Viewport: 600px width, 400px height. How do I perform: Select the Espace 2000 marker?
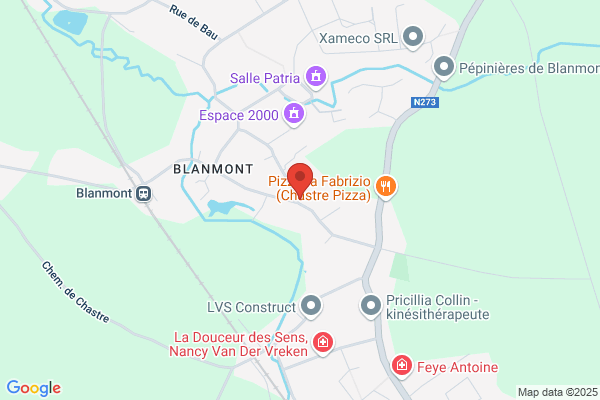[294, 114]
